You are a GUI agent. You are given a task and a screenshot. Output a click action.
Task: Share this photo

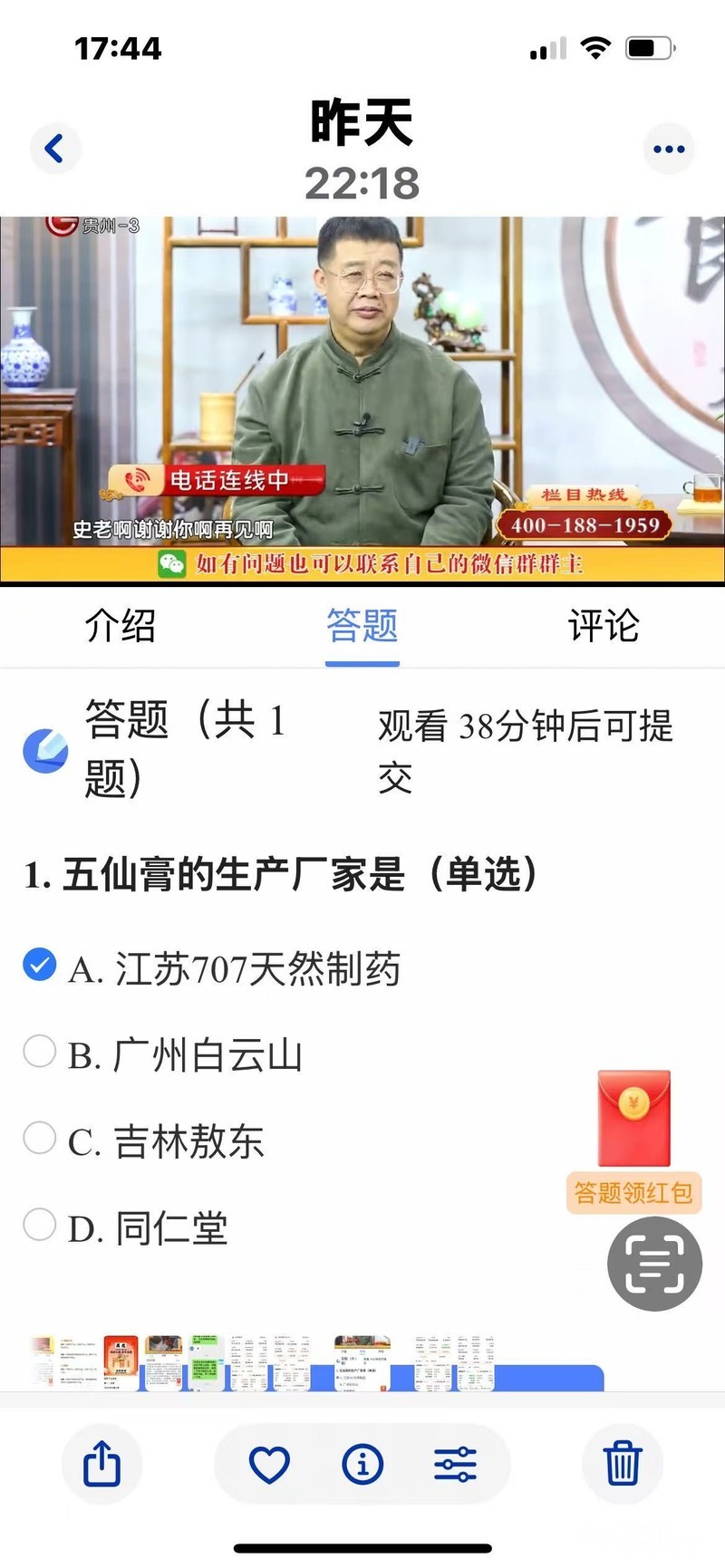101,1464
